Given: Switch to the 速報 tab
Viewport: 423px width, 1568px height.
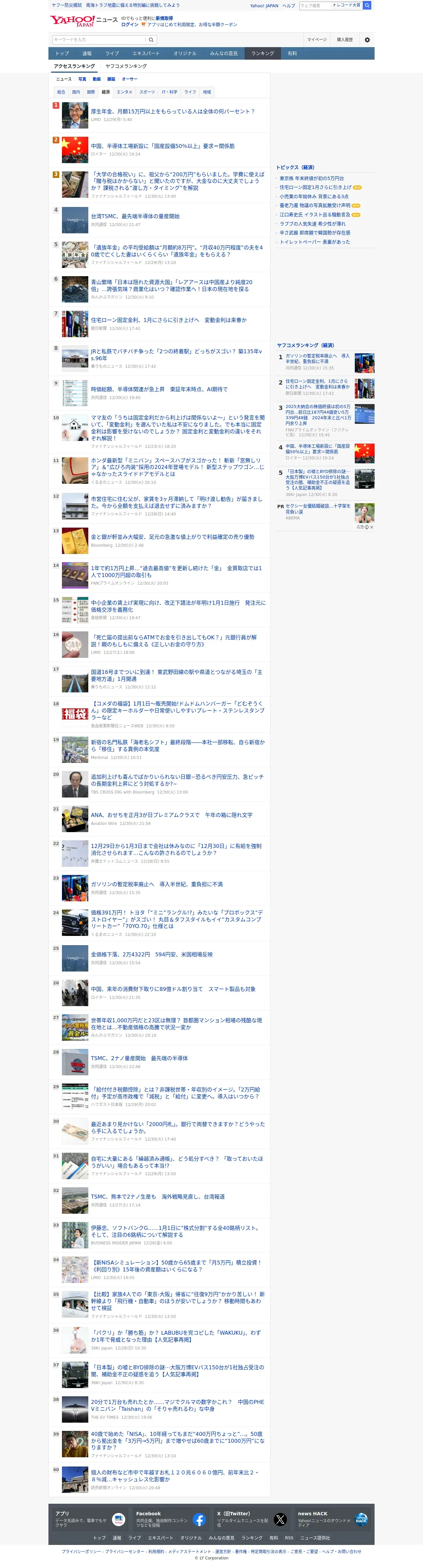Looking at the screenshot, I should 87,54.
